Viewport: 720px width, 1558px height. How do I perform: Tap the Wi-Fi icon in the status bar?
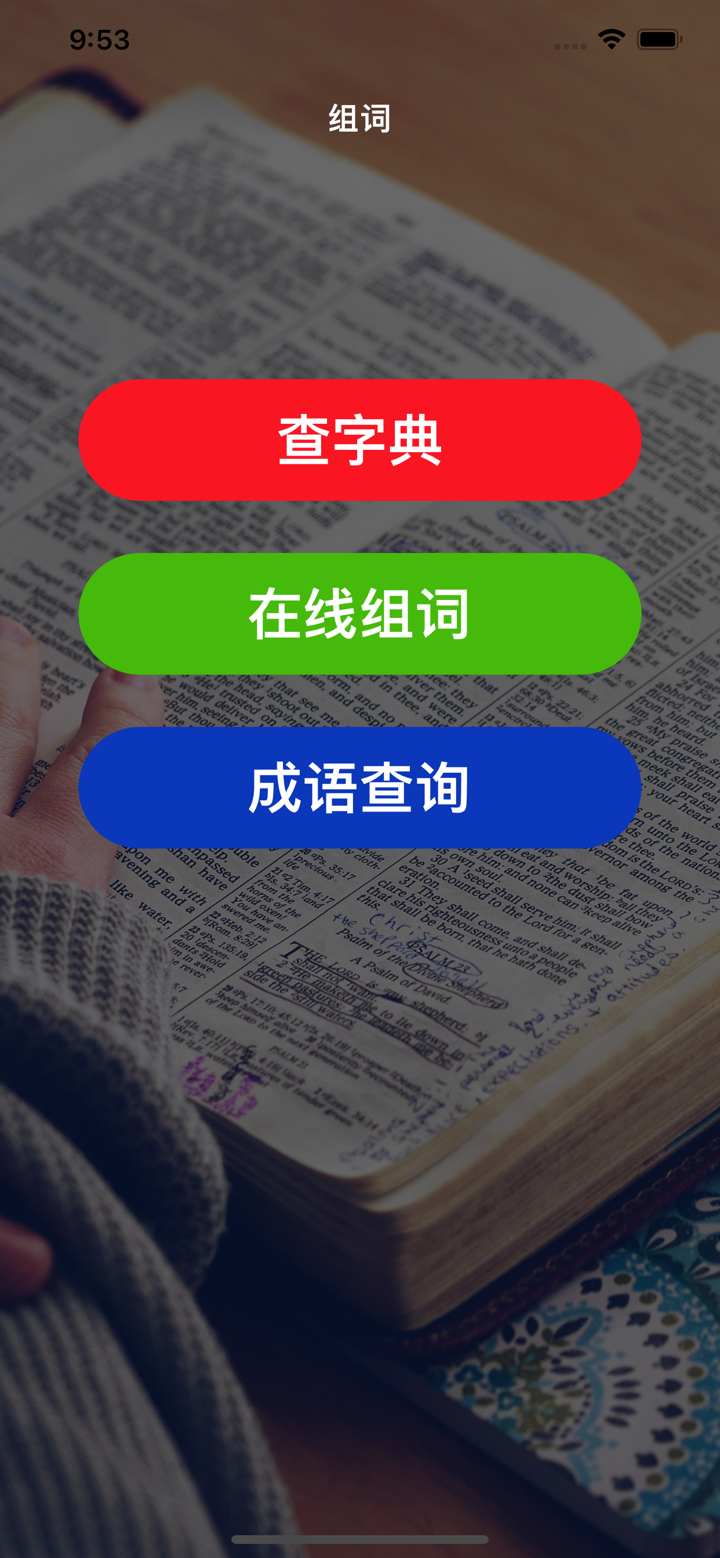[610, 38]
